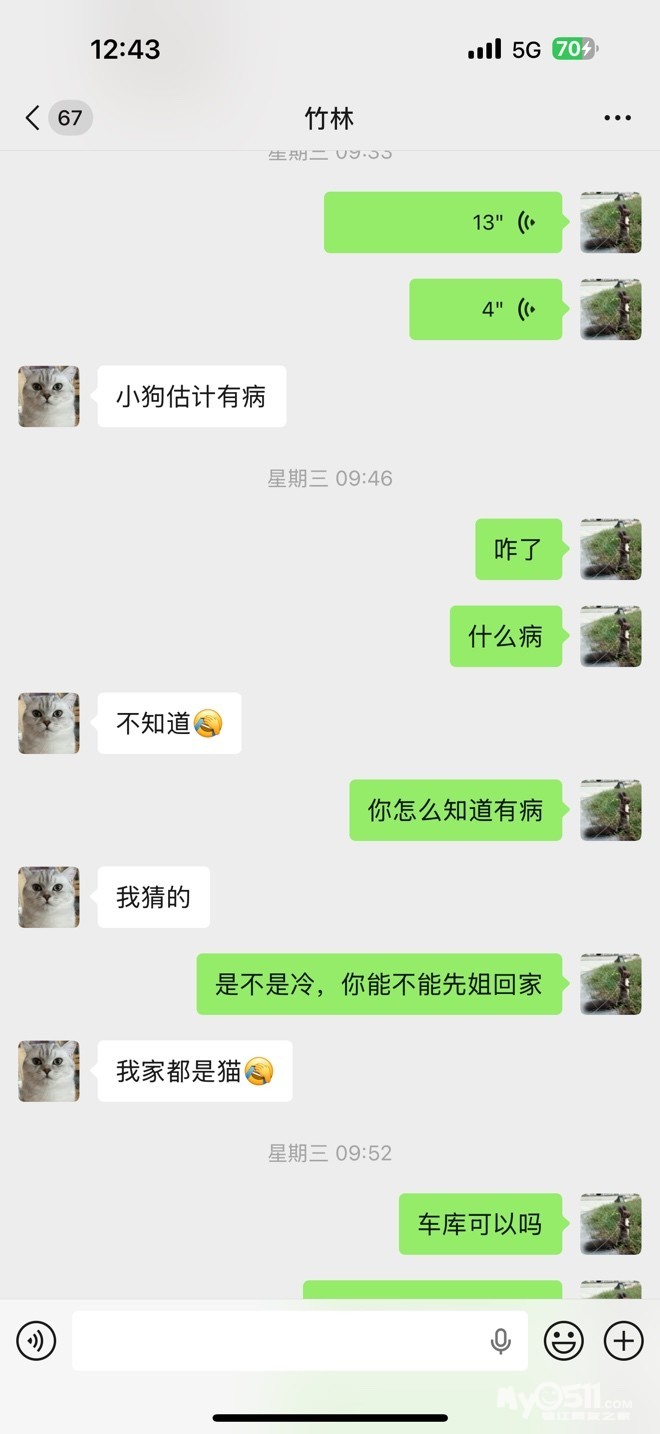Play the 13-second voice message

pyautogui.click(x=443, y=222)
